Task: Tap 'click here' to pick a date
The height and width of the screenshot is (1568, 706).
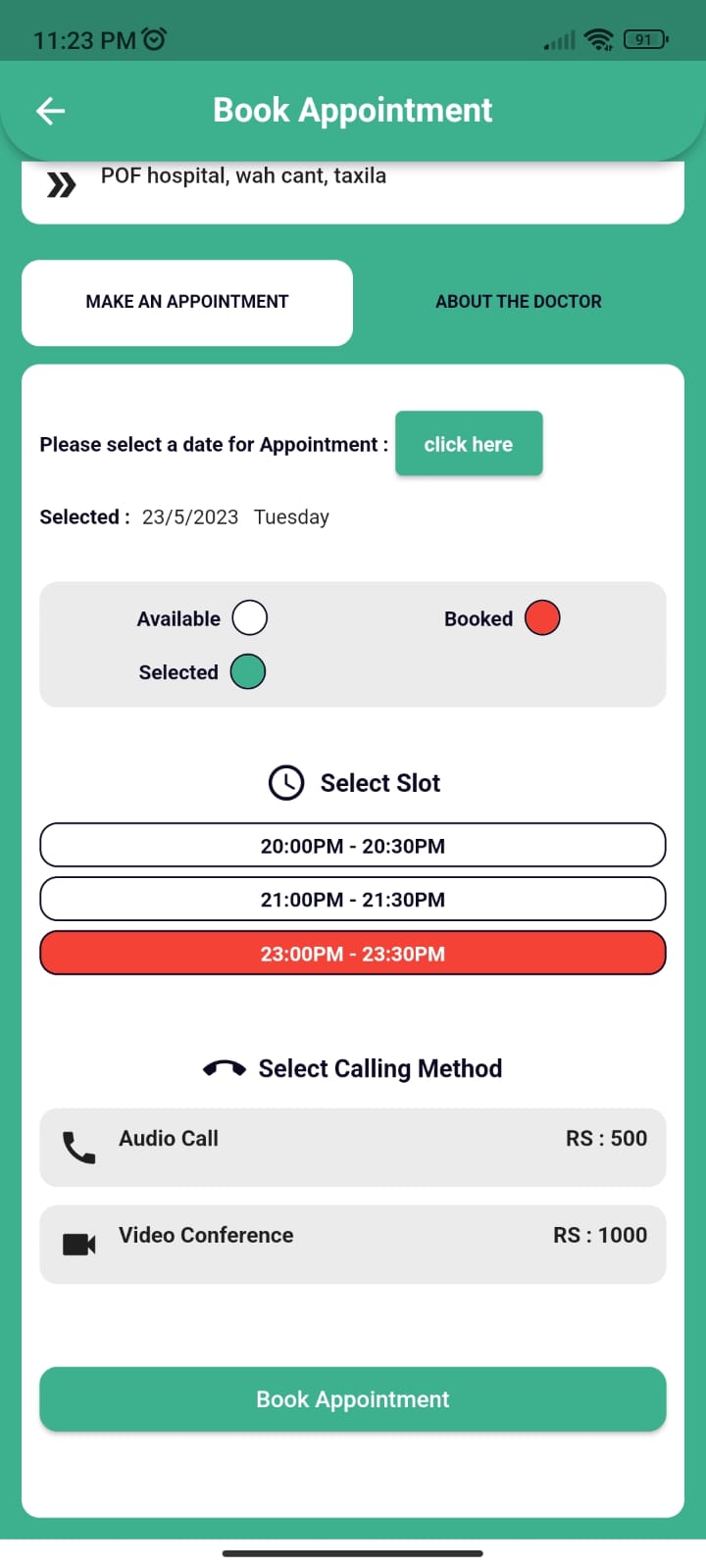Action: point(469,444)
